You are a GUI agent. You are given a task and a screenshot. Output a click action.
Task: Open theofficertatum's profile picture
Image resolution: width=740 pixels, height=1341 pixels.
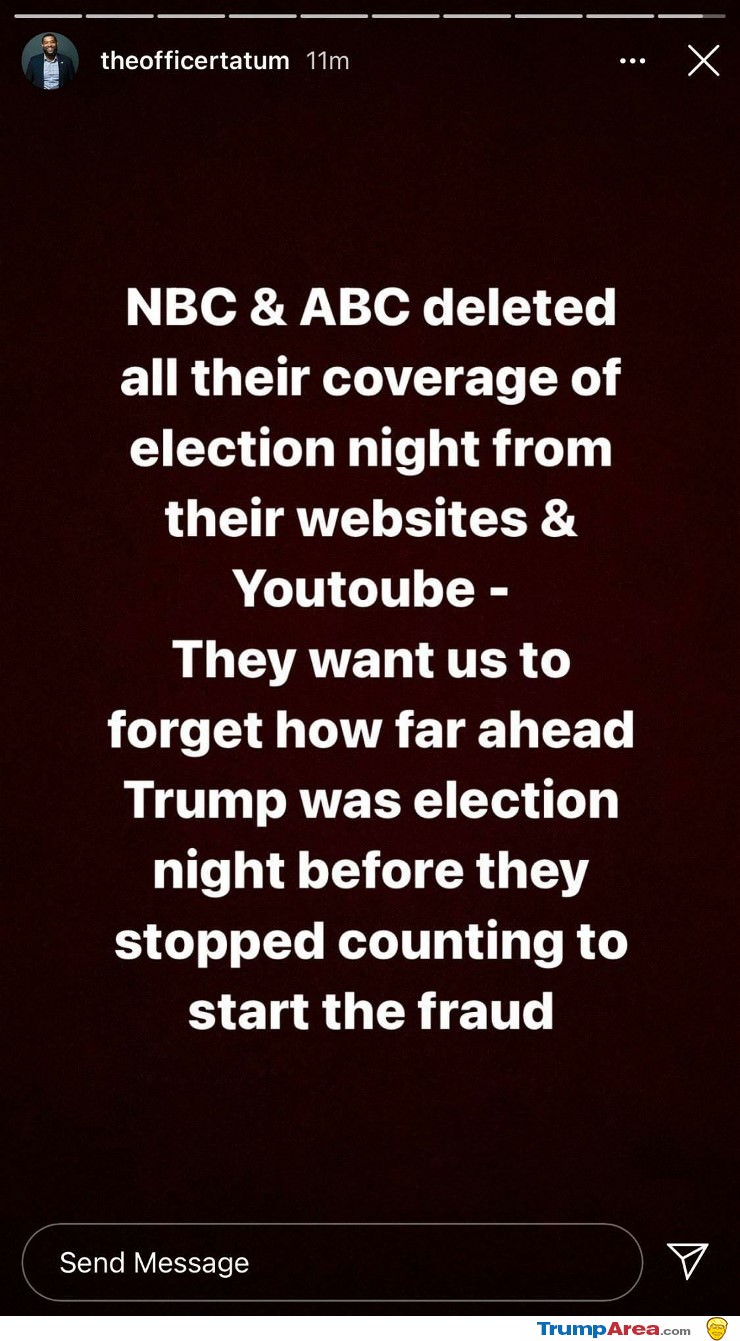click(49, 61)
